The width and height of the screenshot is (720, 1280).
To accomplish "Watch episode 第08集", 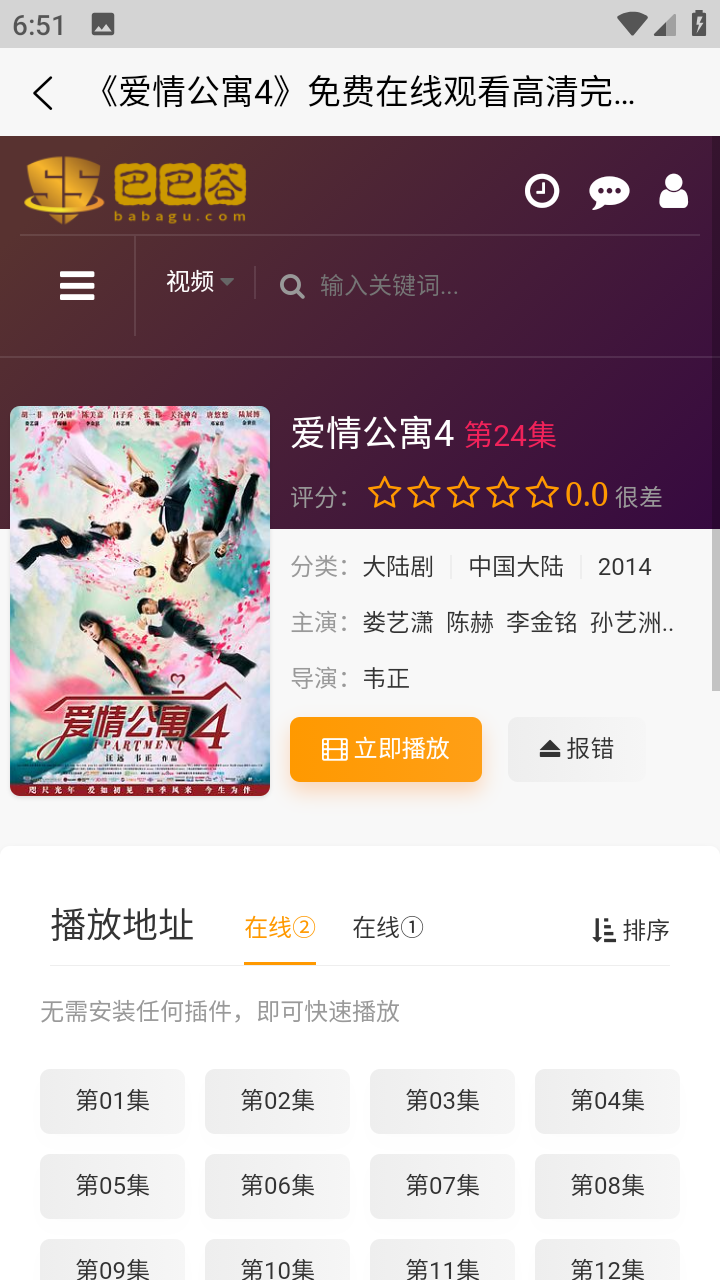I will pos(607,1186).
